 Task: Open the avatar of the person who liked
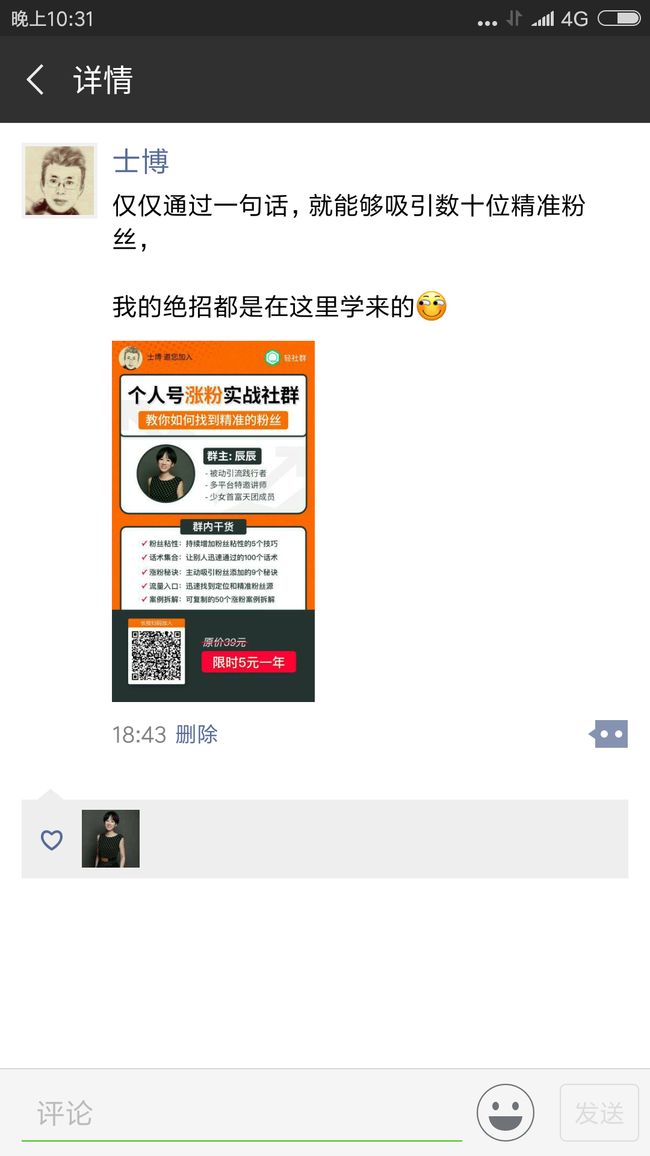(x=111, y=838)
